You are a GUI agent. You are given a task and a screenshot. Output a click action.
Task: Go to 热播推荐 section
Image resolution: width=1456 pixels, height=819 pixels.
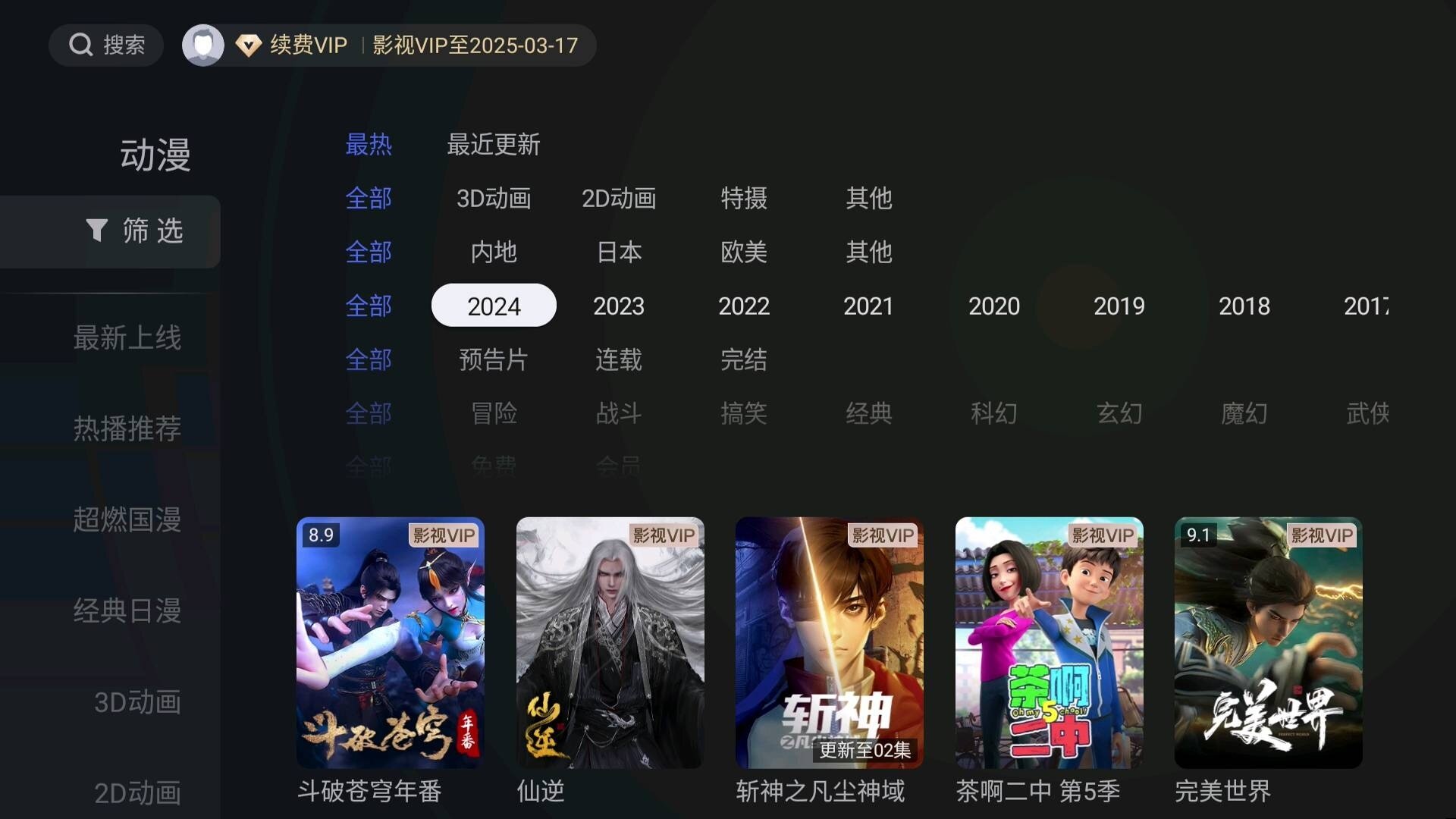click(x=127, y=428)
